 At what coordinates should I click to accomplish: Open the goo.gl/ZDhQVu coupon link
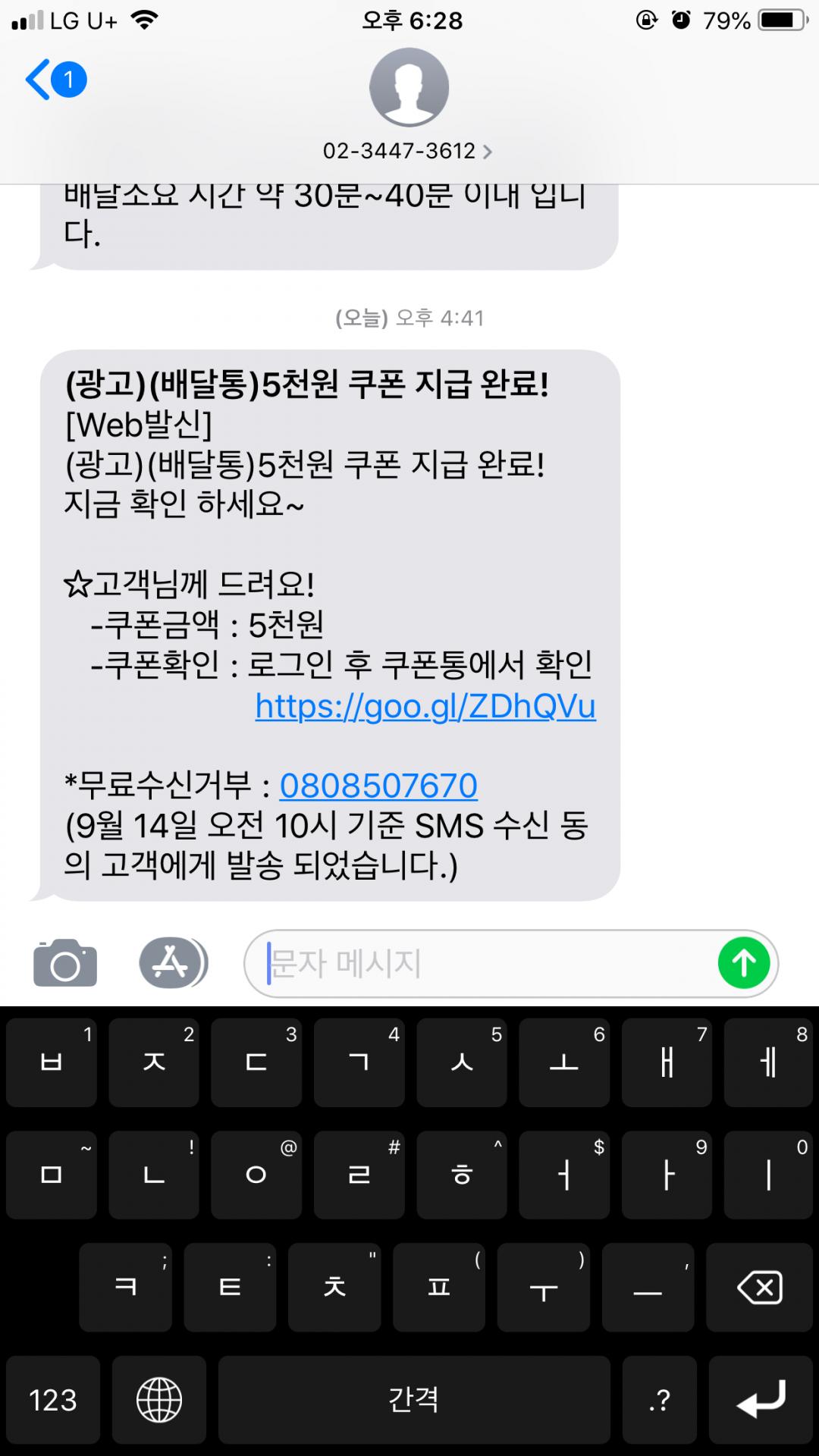(x=425, y=706)
